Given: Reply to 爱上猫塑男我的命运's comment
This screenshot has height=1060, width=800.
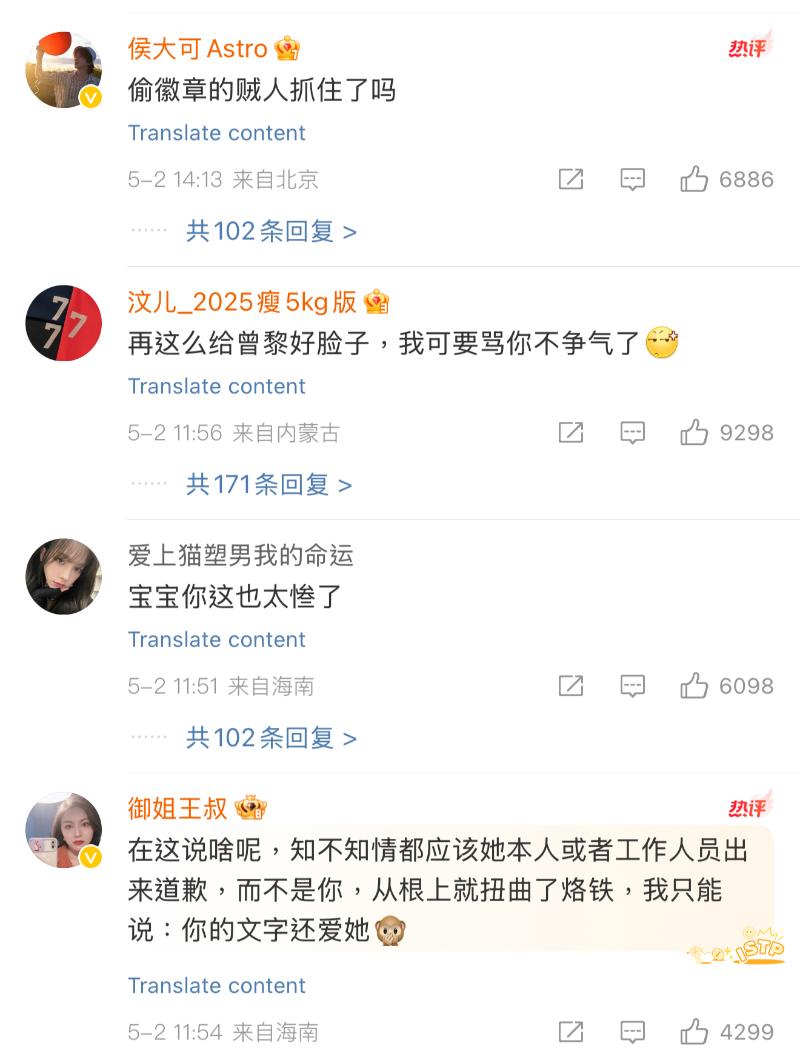Looking at the screenshot, I should [x=632, y=686].
